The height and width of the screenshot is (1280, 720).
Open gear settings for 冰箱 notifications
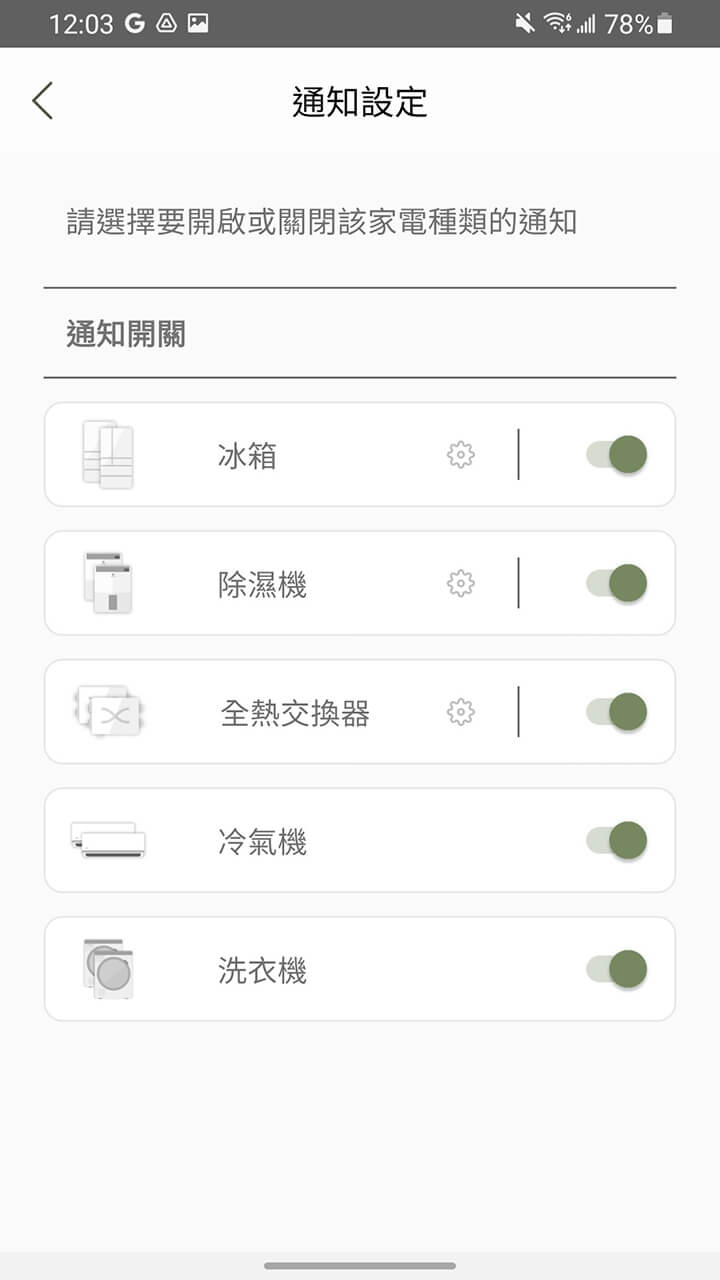(x=459, y=454)
